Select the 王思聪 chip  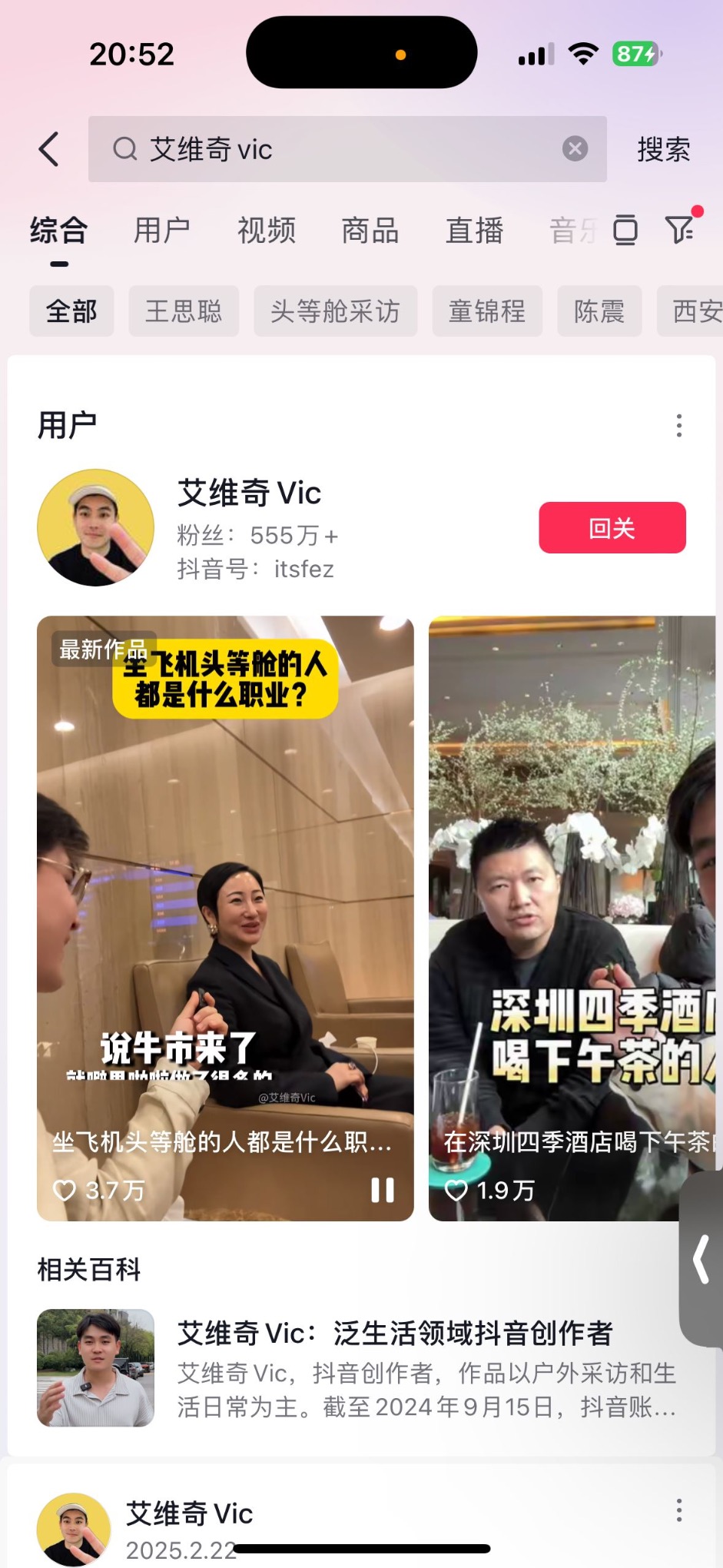pos(184,311)
